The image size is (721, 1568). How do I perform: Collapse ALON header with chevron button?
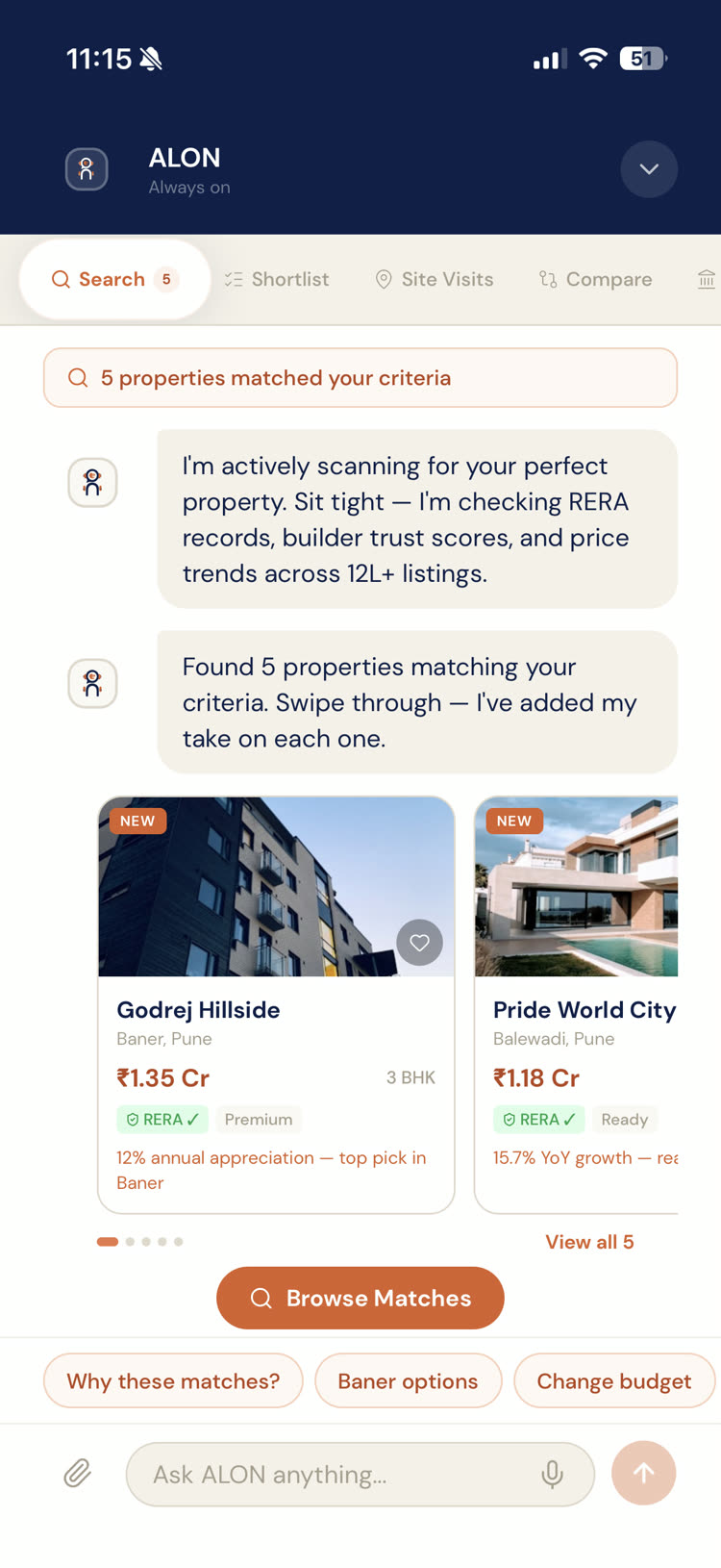point(649,169)
